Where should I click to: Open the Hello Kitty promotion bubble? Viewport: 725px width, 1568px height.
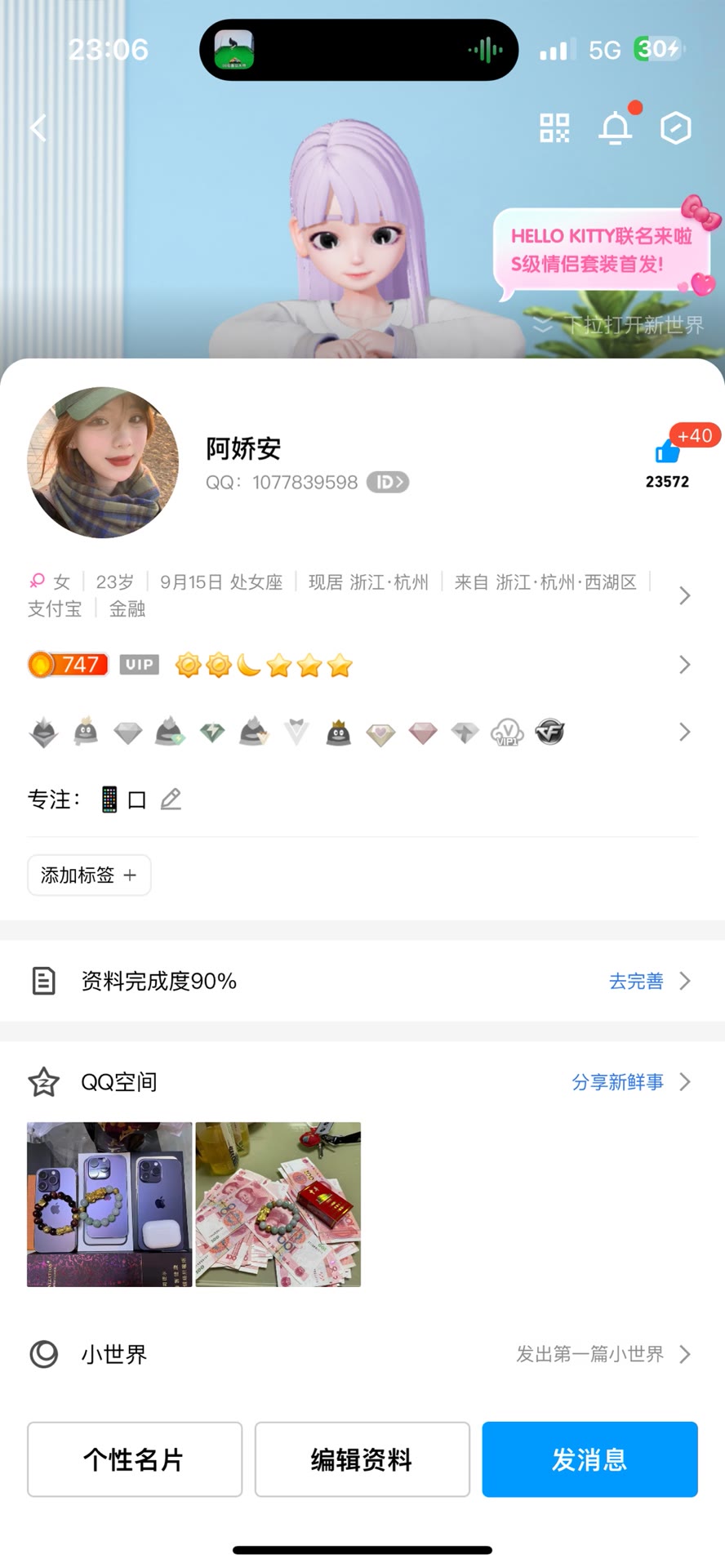tap(601, 250)
